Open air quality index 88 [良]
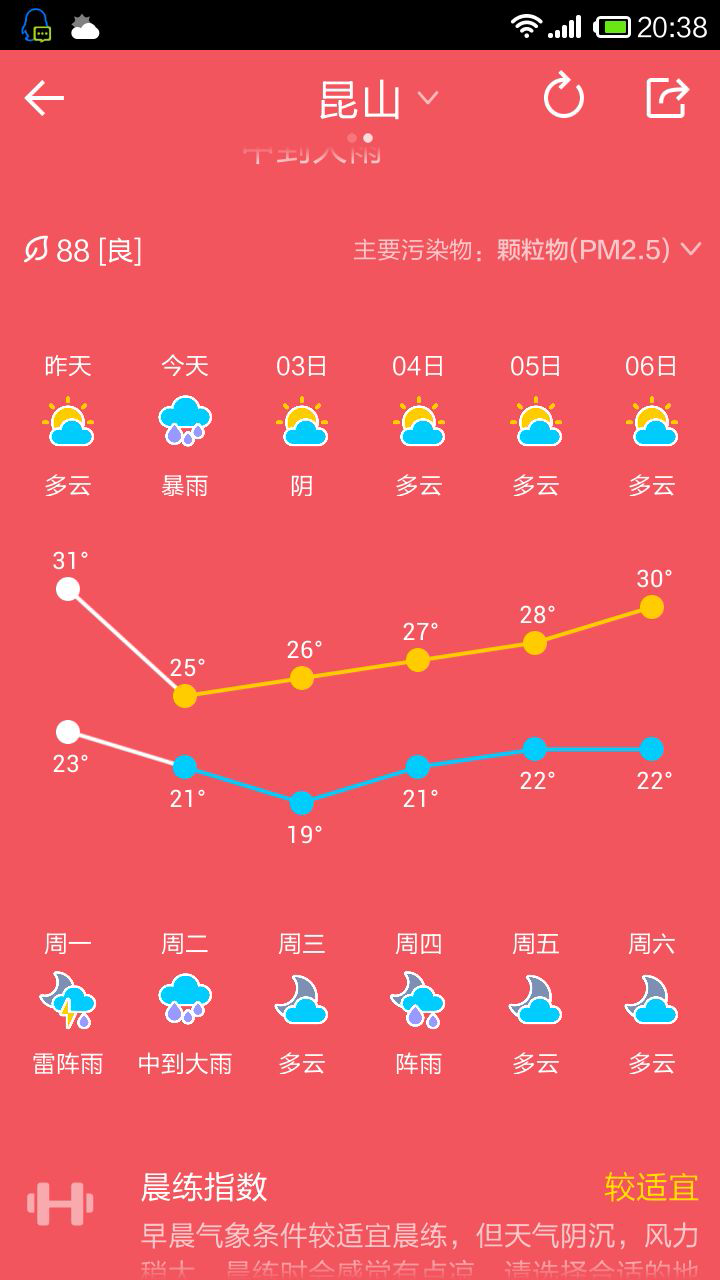Image resolution: width=720 pixels, height=1280 pixels. click(83, 250)
